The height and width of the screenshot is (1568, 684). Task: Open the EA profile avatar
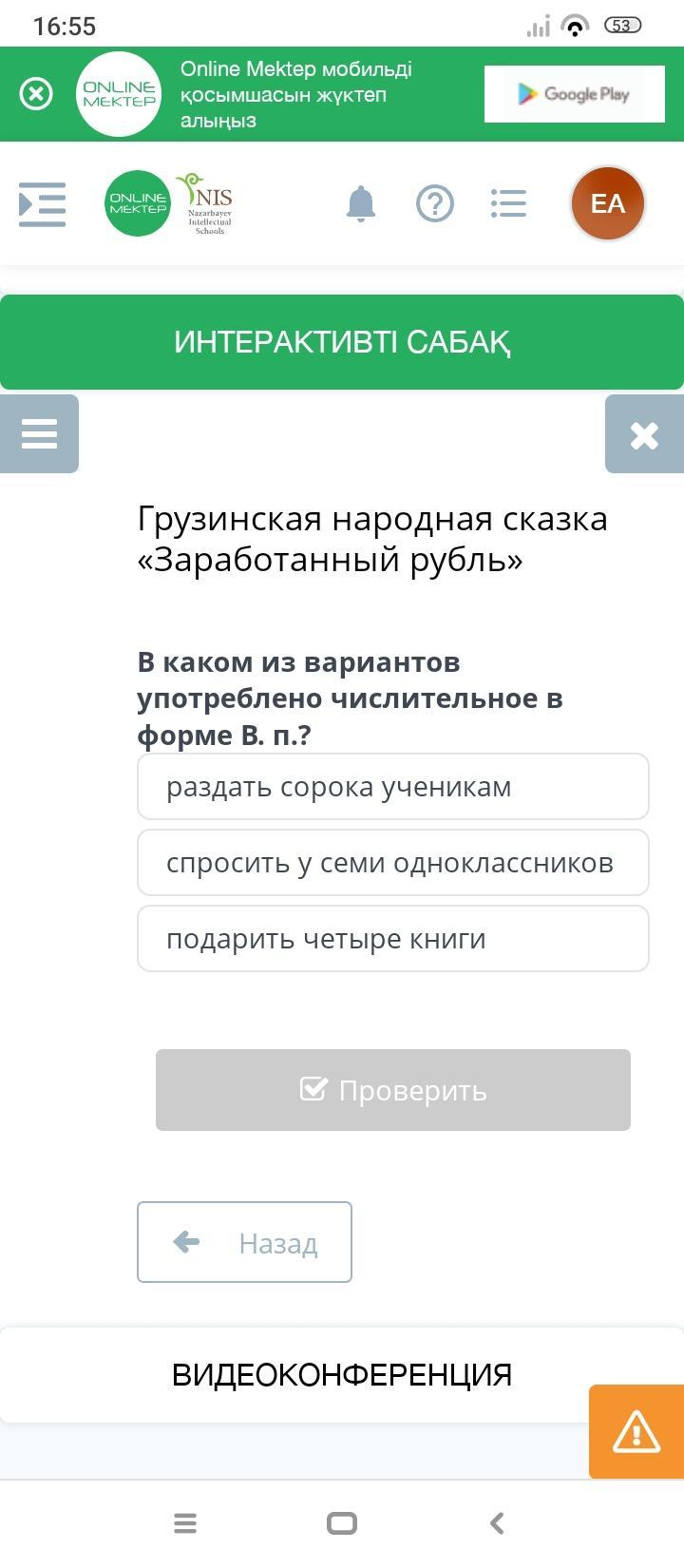[608, 203]
